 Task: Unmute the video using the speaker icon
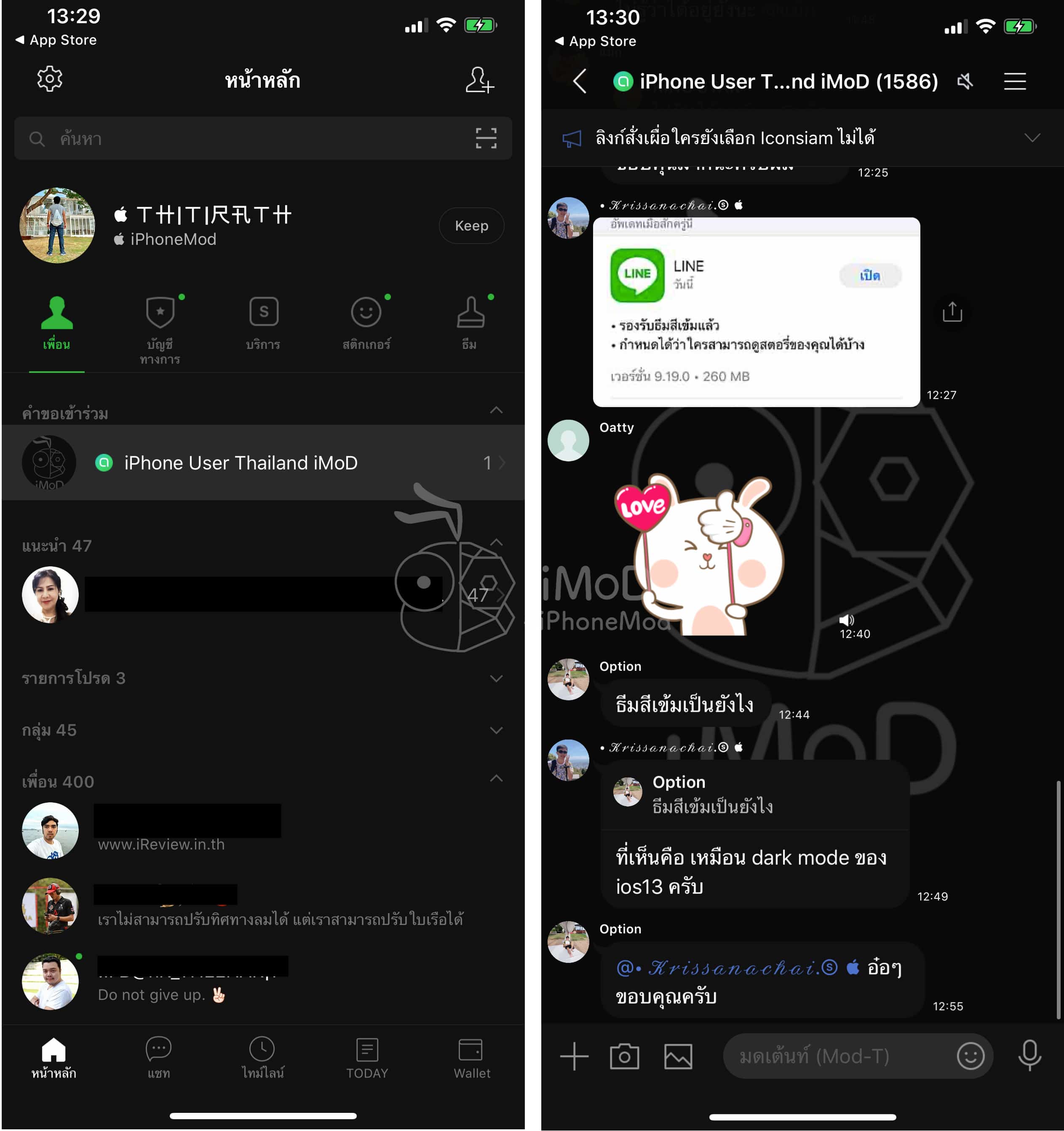click(x=847, y=621)
